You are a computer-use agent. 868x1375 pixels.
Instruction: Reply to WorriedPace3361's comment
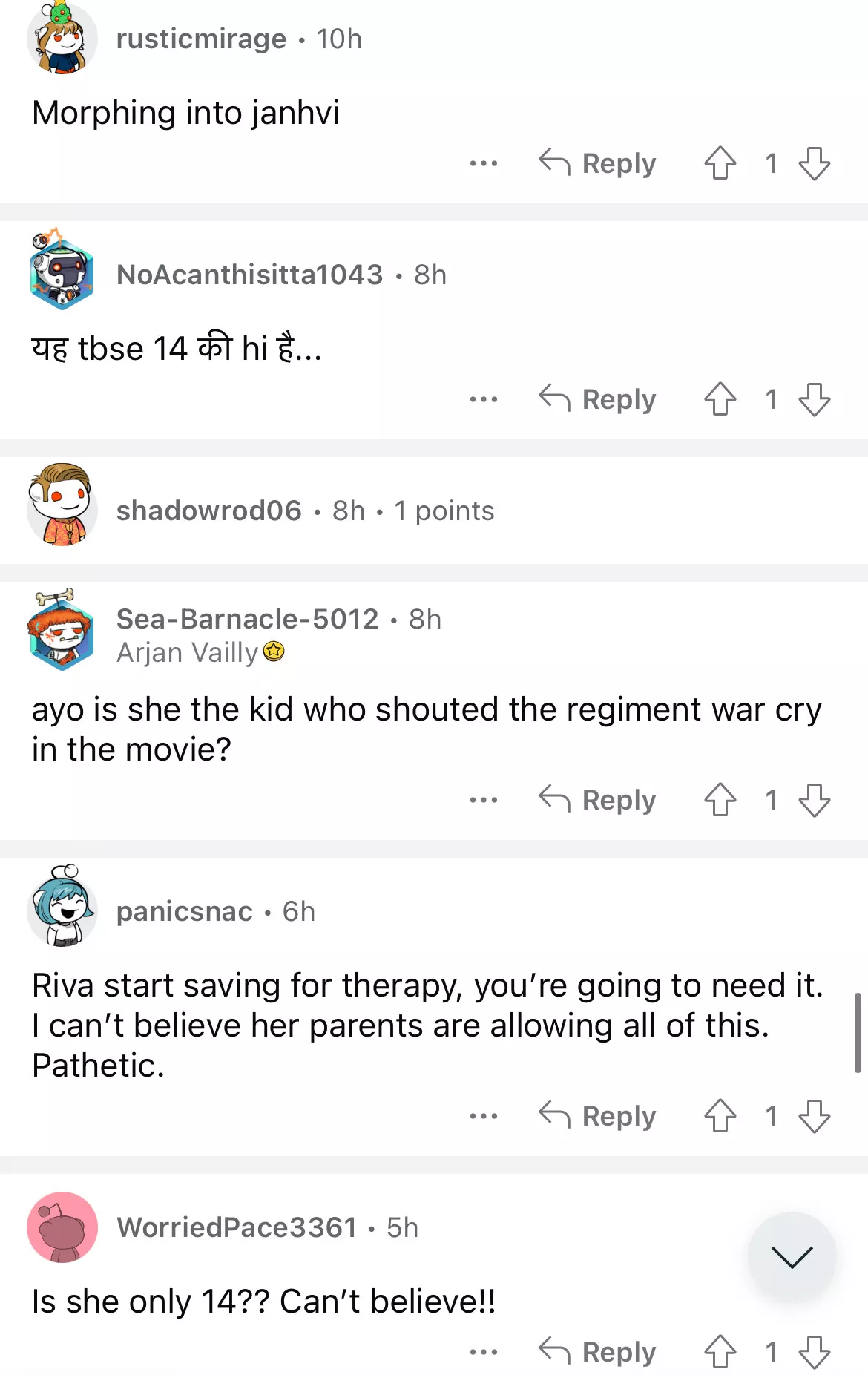point(598,1352)
